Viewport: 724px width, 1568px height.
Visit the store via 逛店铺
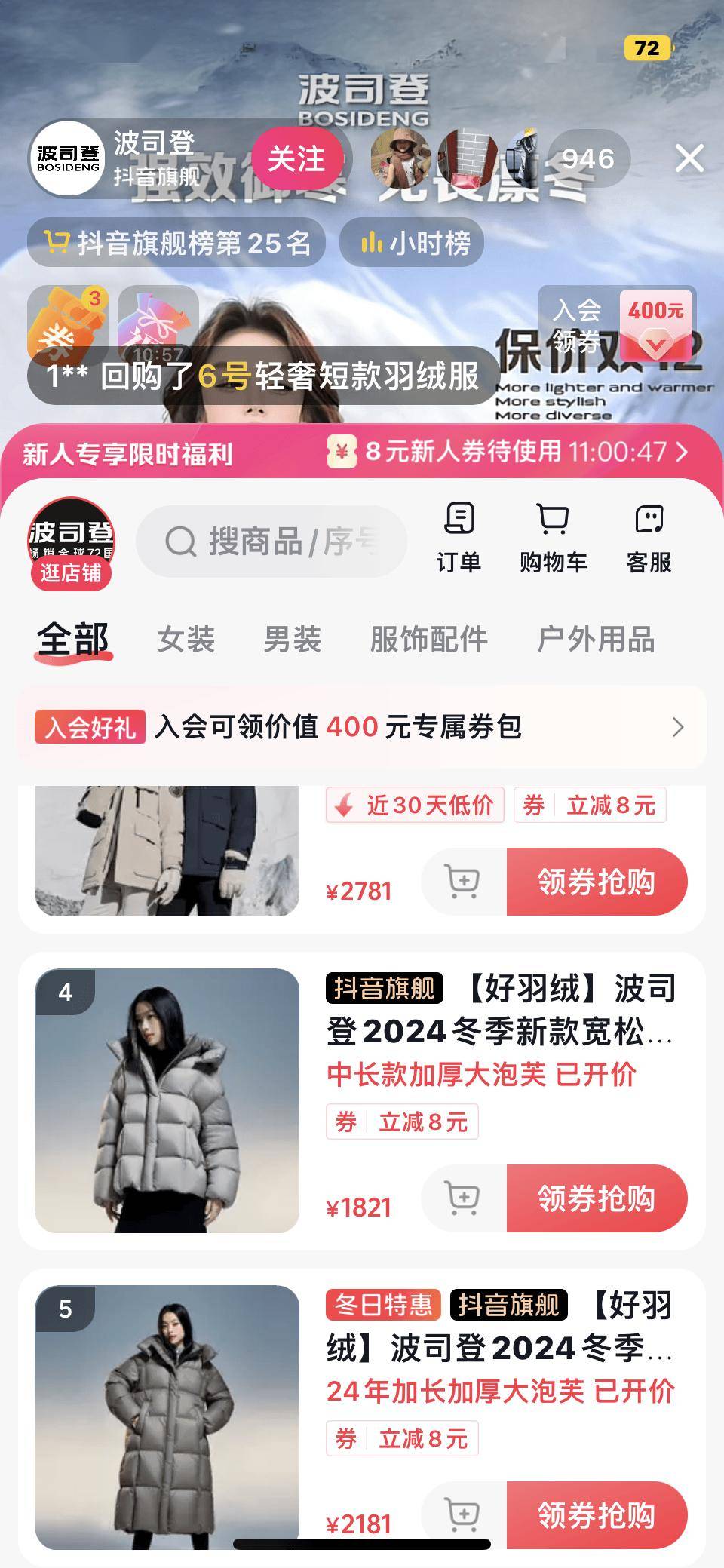70,543
